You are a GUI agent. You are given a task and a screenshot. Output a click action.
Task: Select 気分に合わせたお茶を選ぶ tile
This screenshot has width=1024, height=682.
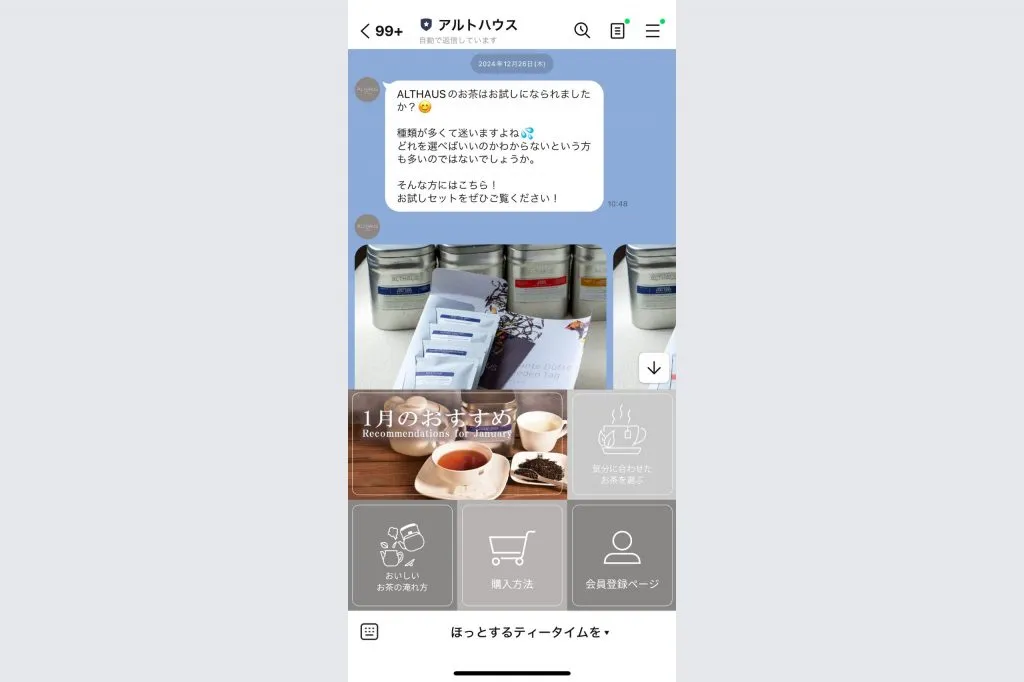click(622, 444)
